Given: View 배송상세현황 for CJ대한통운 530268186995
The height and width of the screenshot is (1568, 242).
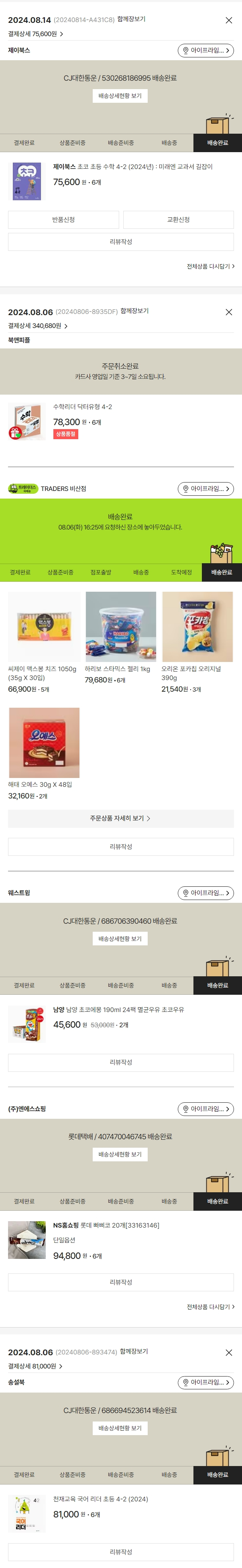Looking at the screenshot, I should 120,96.
